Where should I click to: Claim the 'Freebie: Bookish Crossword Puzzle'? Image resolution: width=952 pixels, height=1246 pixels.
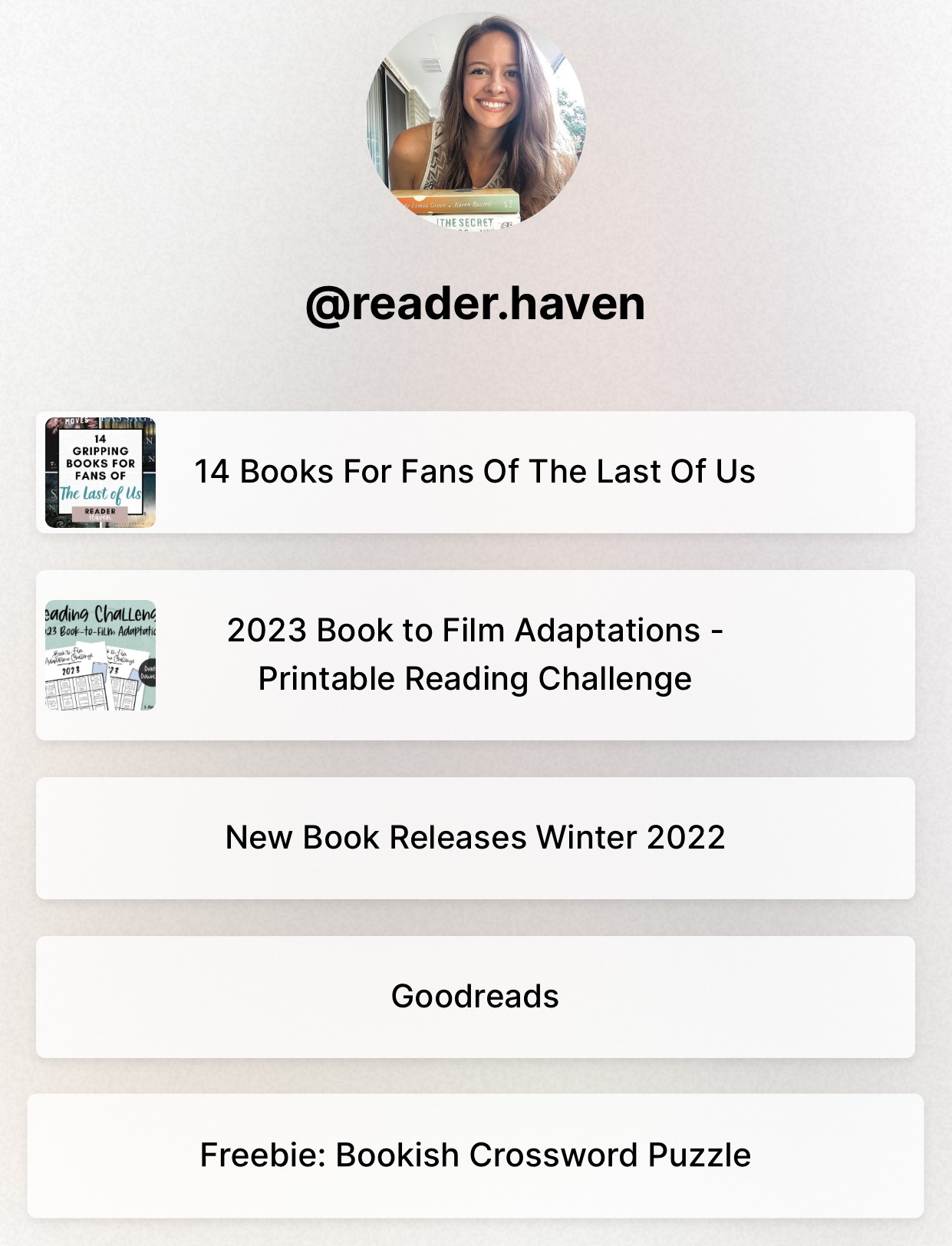coord(476,1154)
